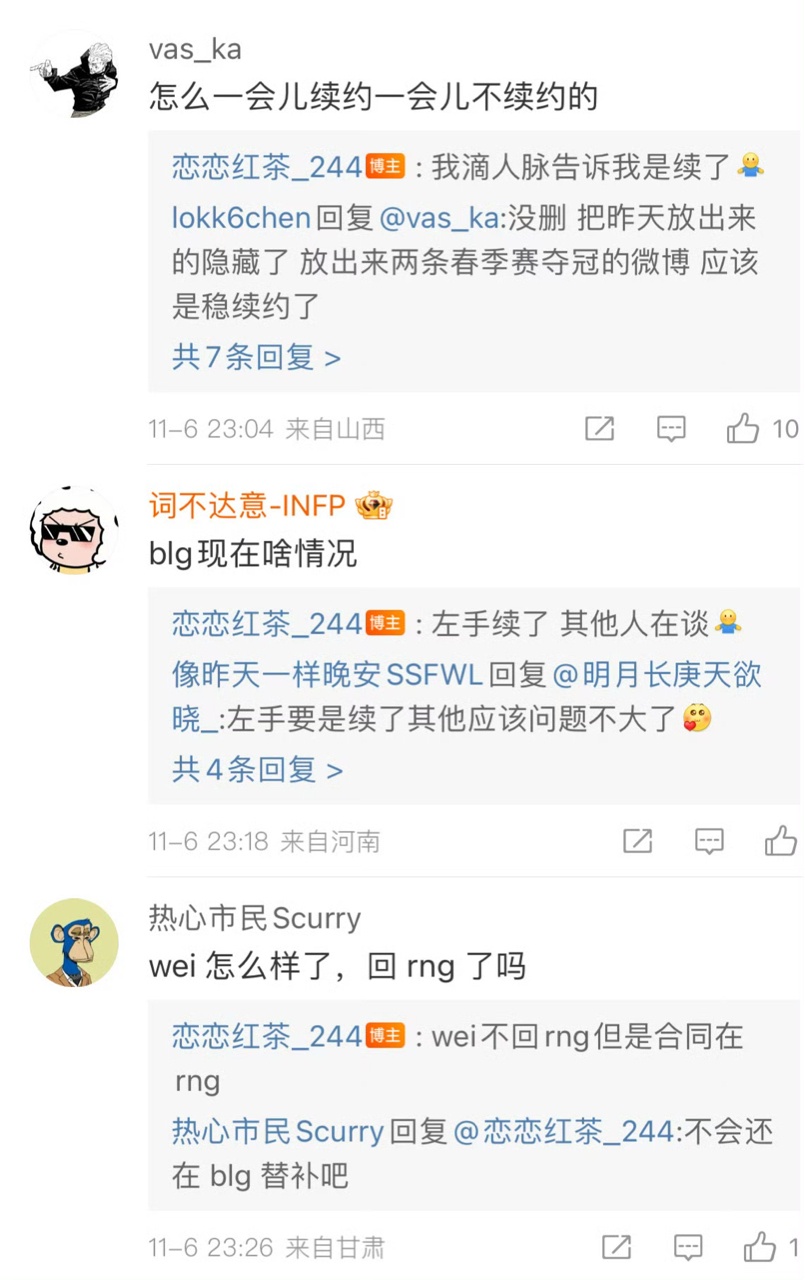Reply to 热心市民Scurry's comment about wei
The height and width of the screenshot is (1280, 805).
click(688, 1247)
